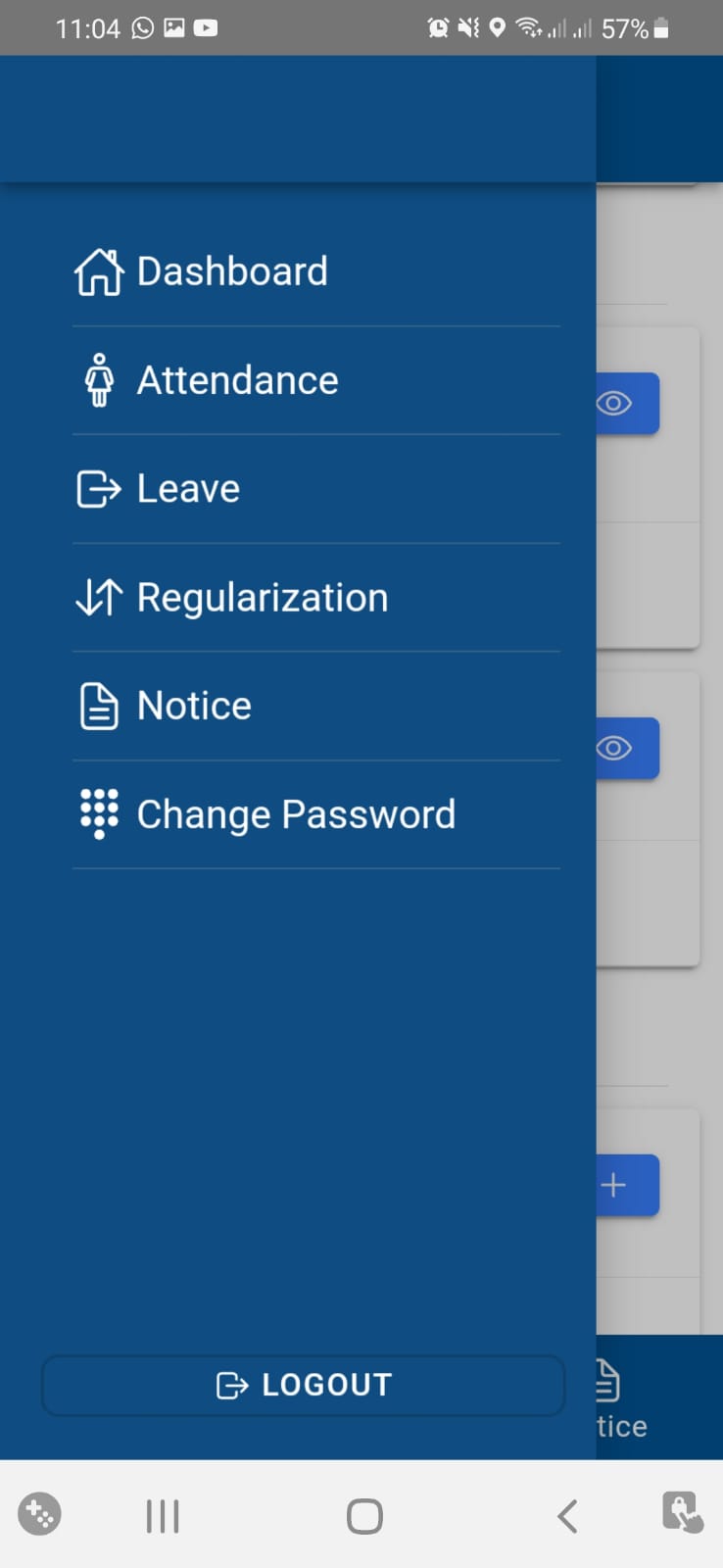This screenshot has height=1568, width=723.
Task: Go back using system back button
Action: pos(567,1516)
